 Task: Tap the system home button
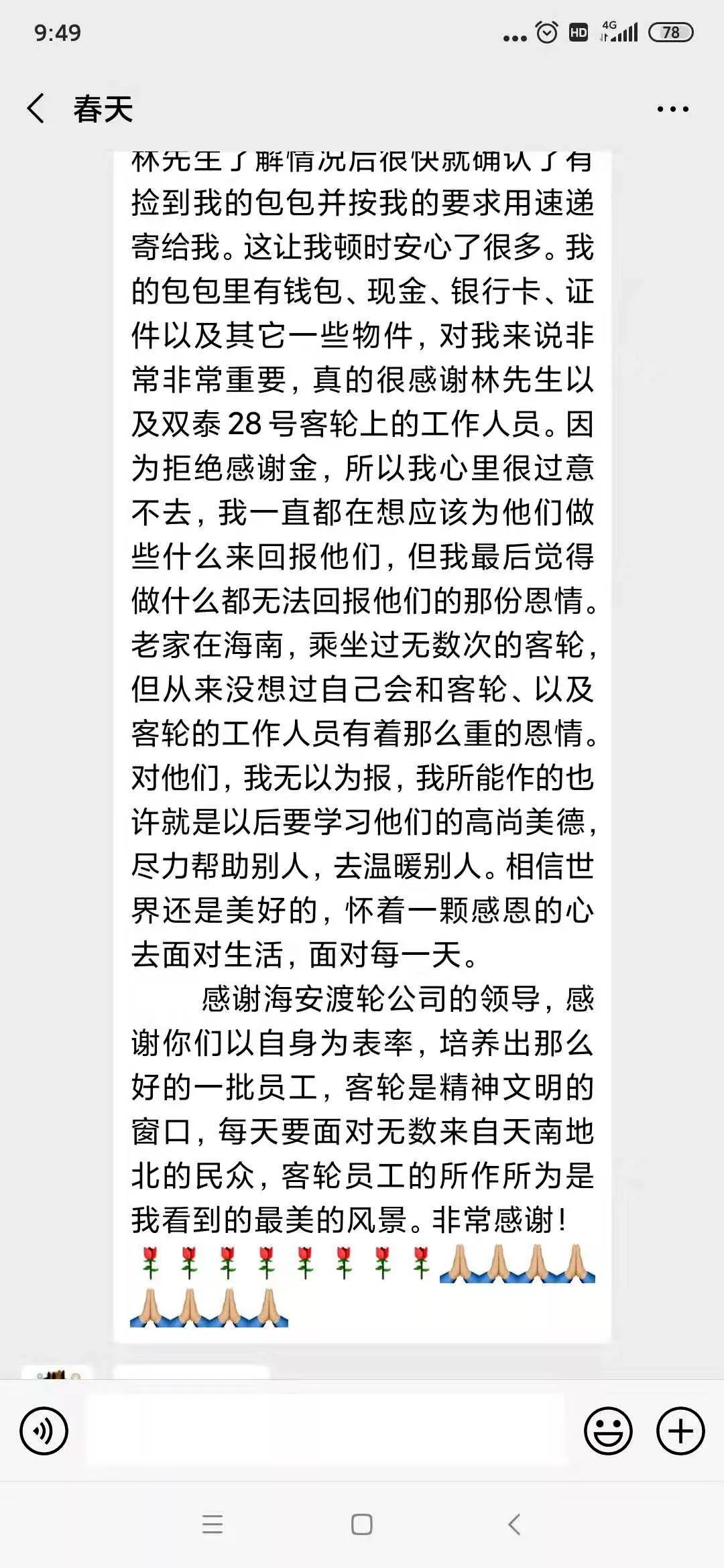362,1524
